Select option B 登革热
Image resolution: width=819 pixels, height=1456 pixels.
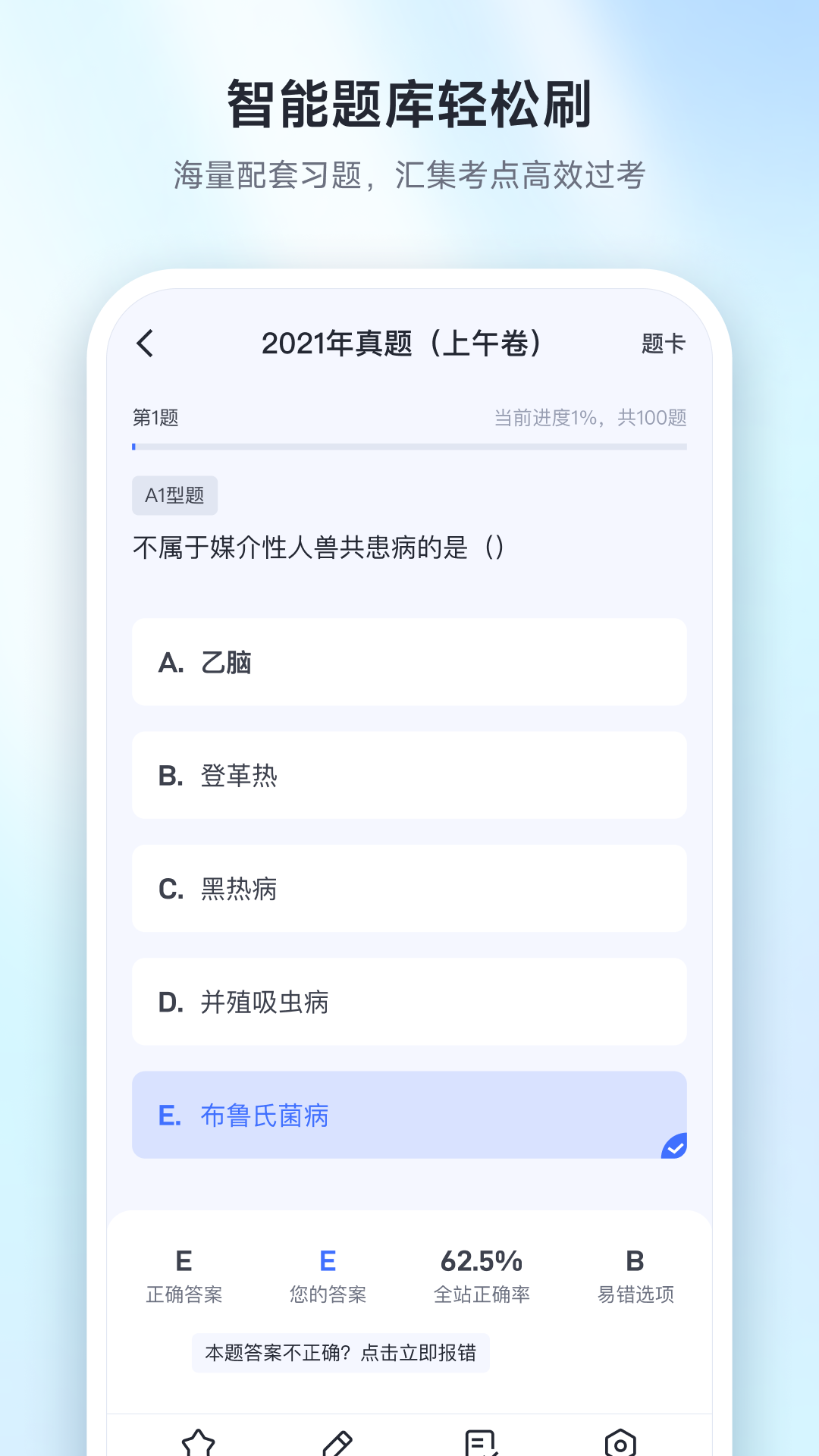tap(409, 775)
